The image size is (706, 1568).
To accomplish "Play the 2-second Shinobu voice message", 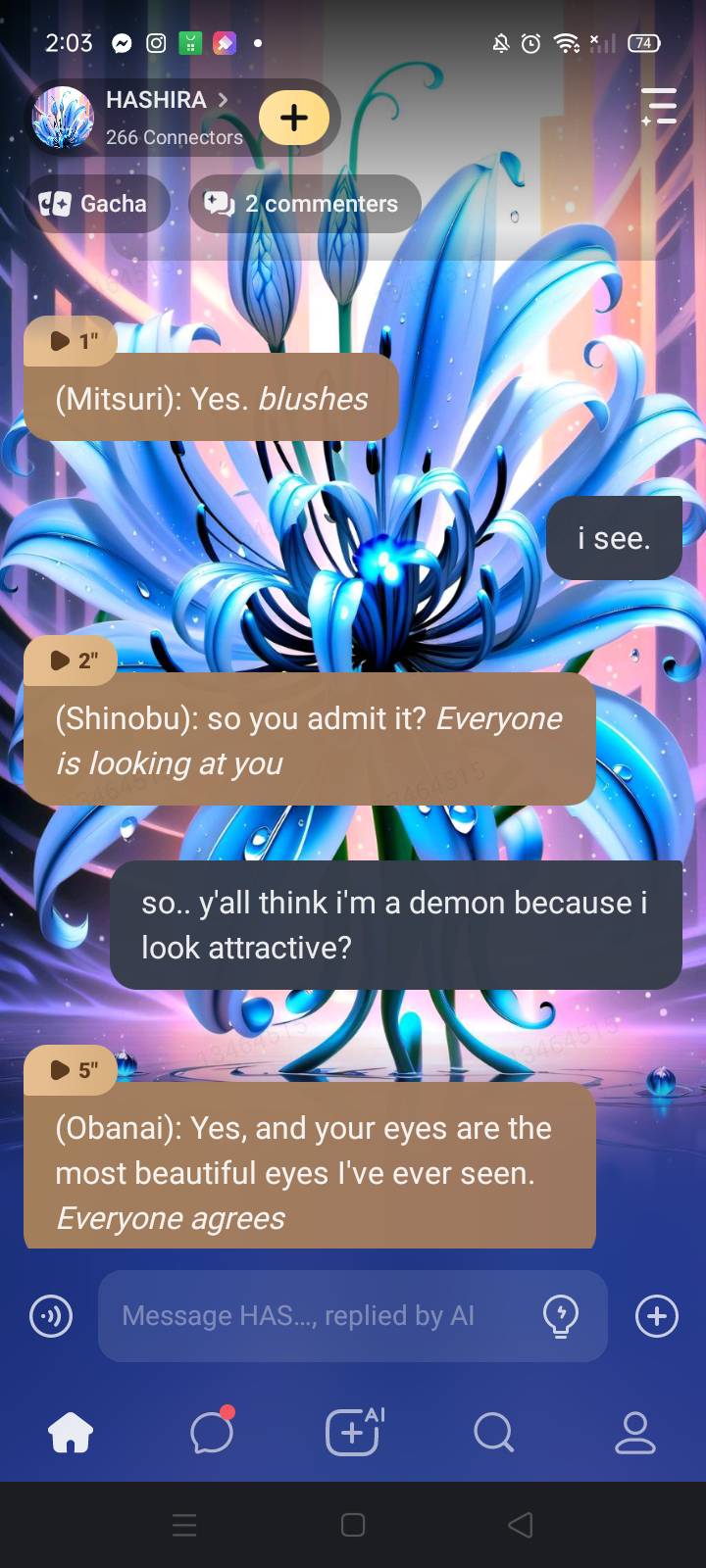I will (x=71, y=660).
